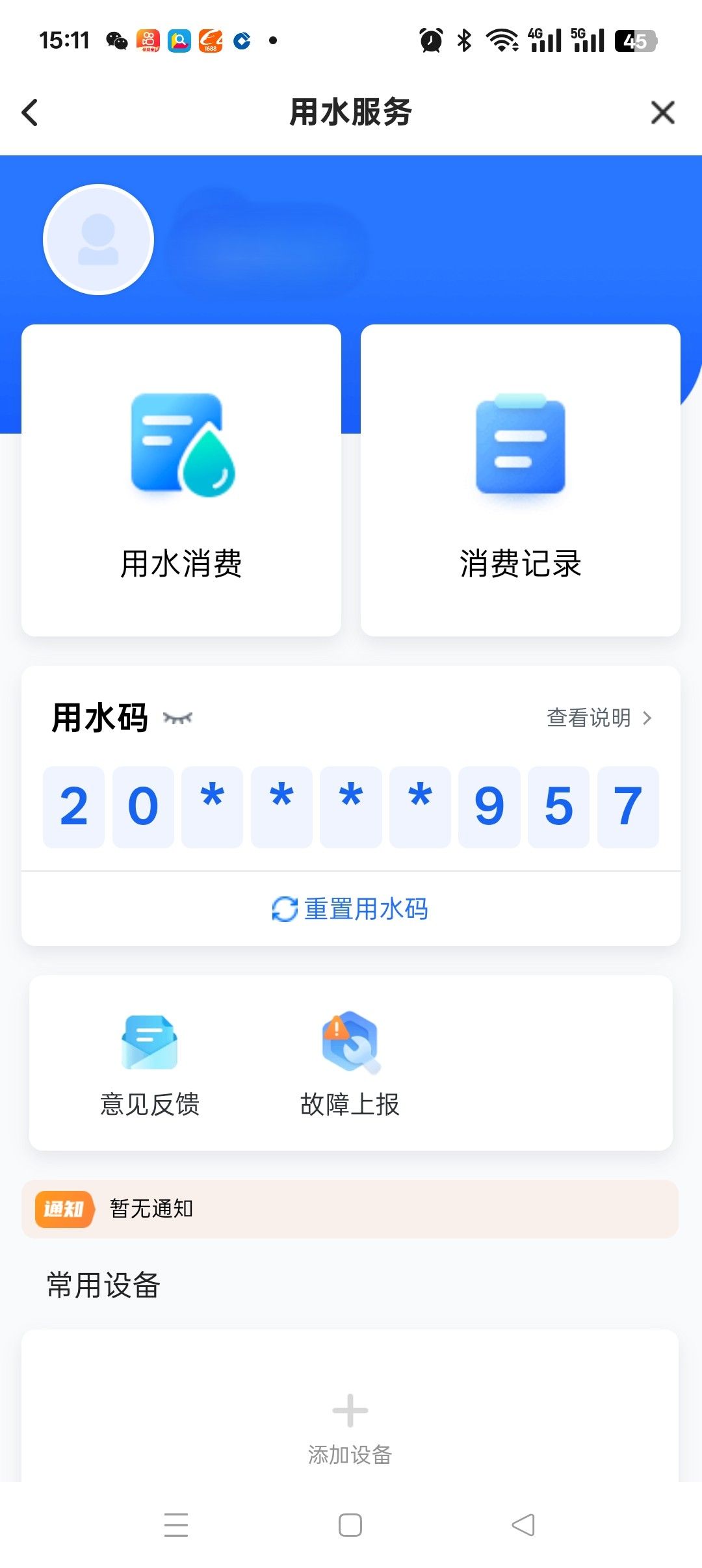View the 查看说明 instructions
The height and width of the screenshot is (1568, 702).
[598, 718]
